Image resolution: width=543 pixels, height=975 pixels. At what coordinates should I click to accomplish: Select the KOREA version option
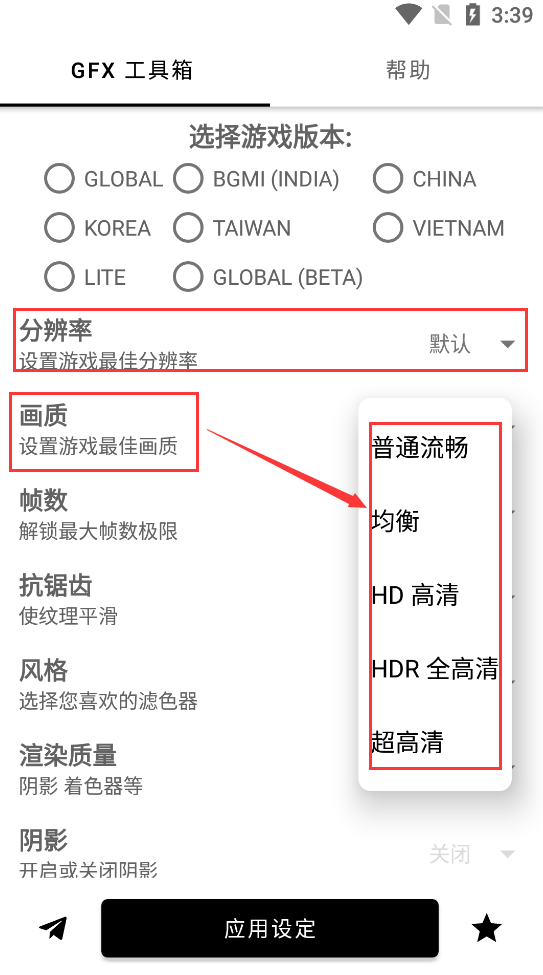tap(98, 228)
